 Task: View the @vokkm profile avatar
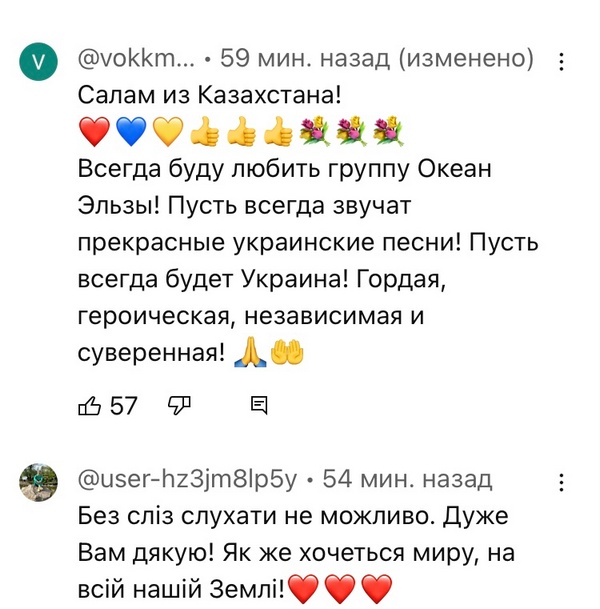coord(39,63)
